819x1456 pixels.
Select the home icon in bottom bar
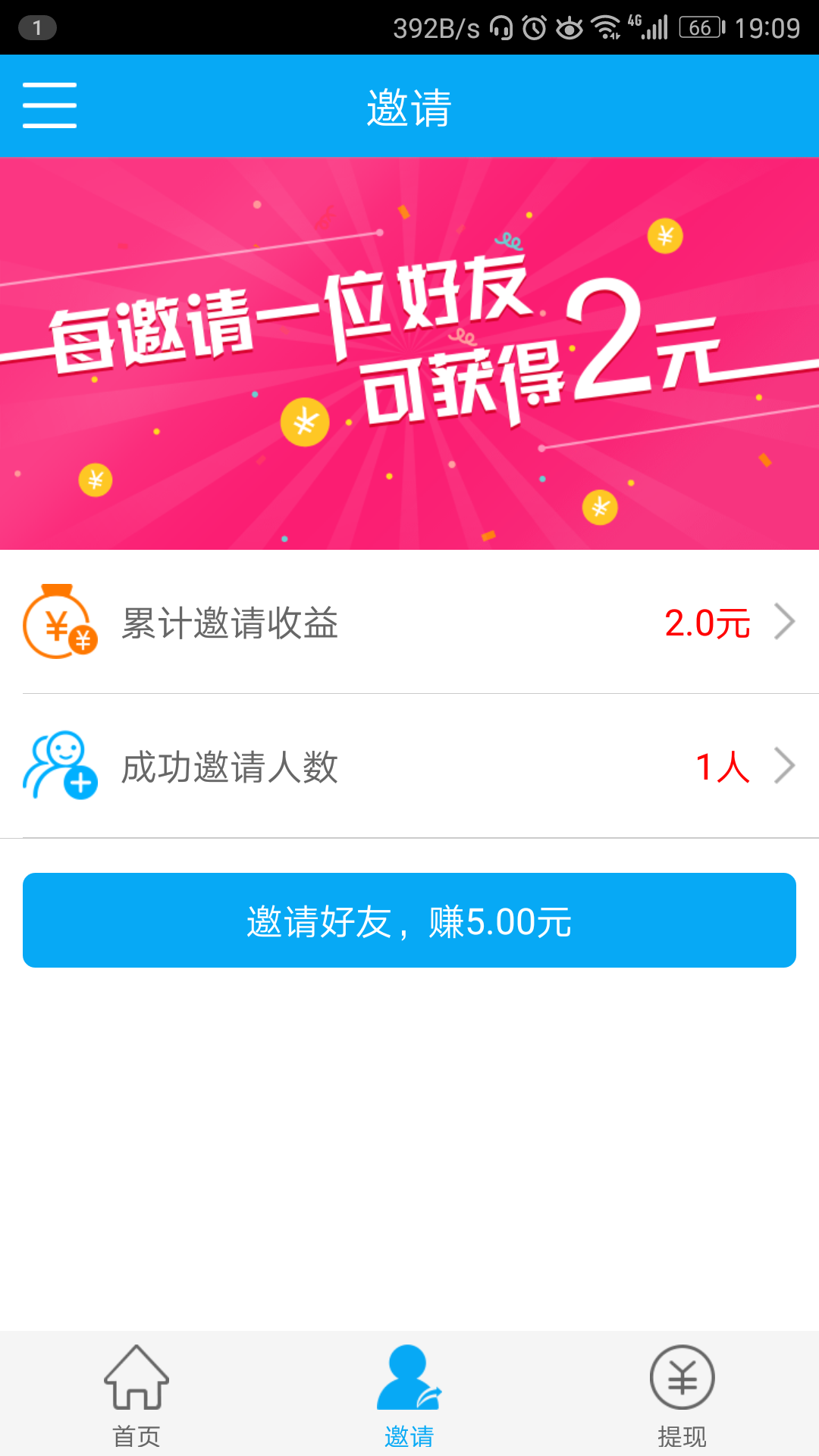point(136,1382)
